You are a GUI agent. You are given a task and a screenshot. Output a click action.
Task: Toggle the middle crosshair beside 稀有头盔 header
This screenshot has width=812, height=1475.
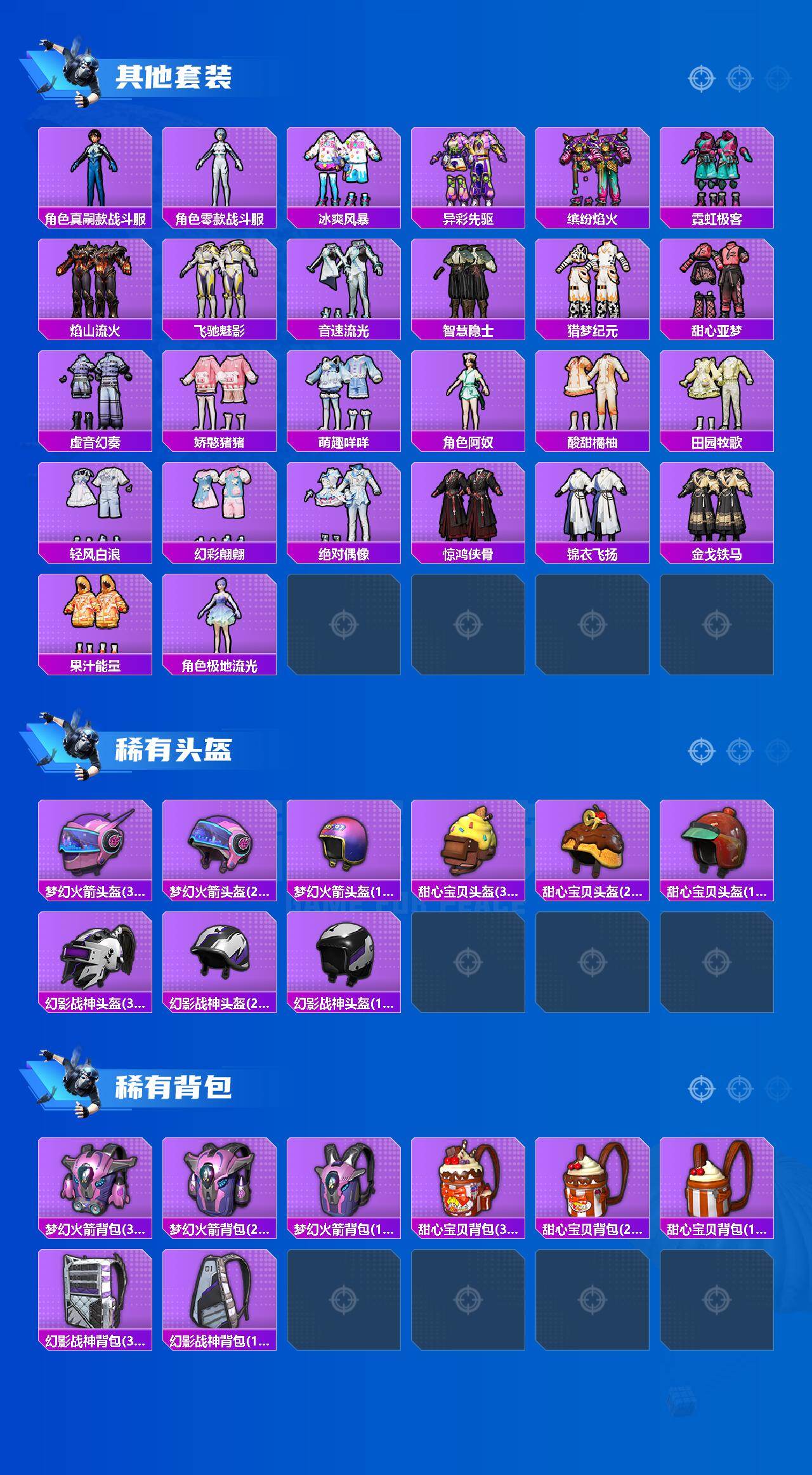738,750
